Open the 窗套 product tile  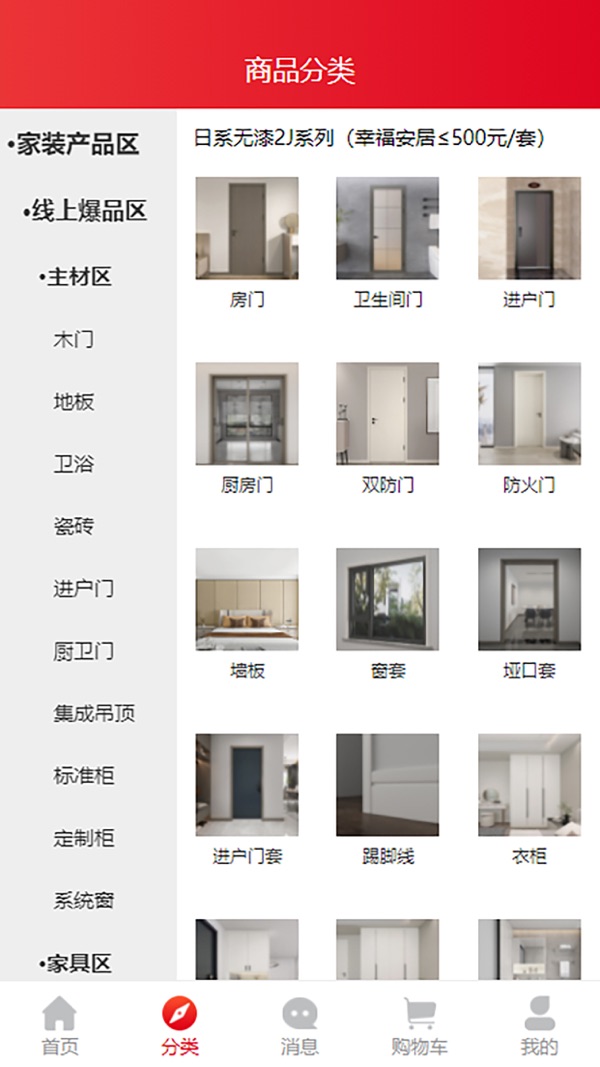pos(387,611)
